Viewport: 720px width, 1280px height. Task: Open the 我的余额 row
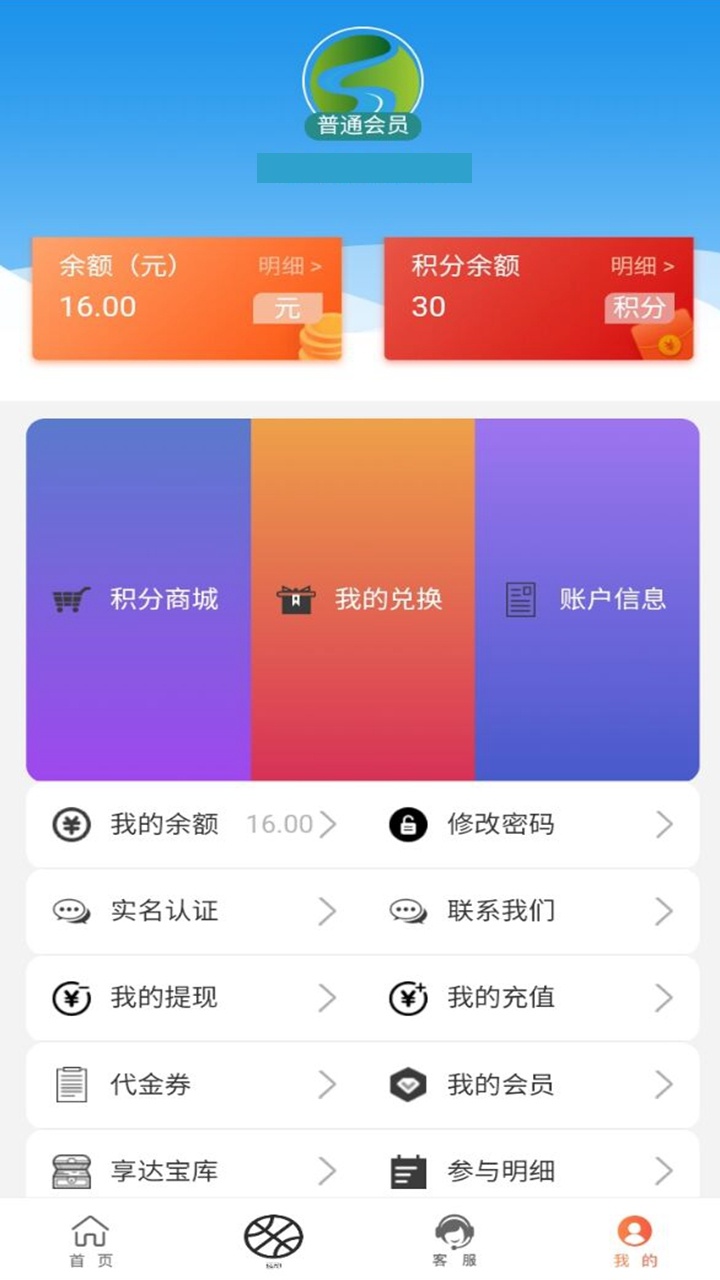point(194,825)
